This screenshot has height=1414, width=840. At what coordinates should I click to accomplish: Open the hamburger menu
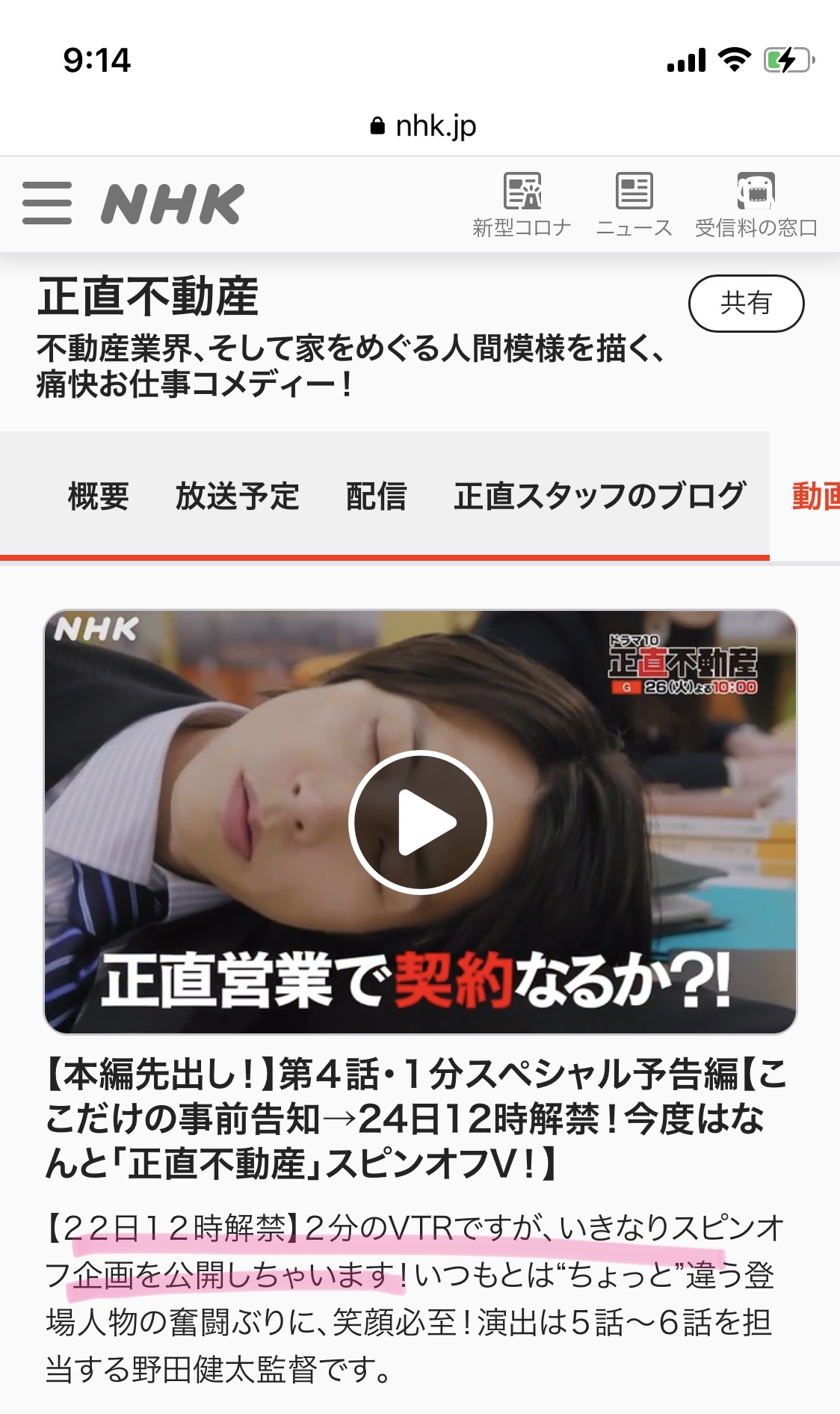(47, 203)
